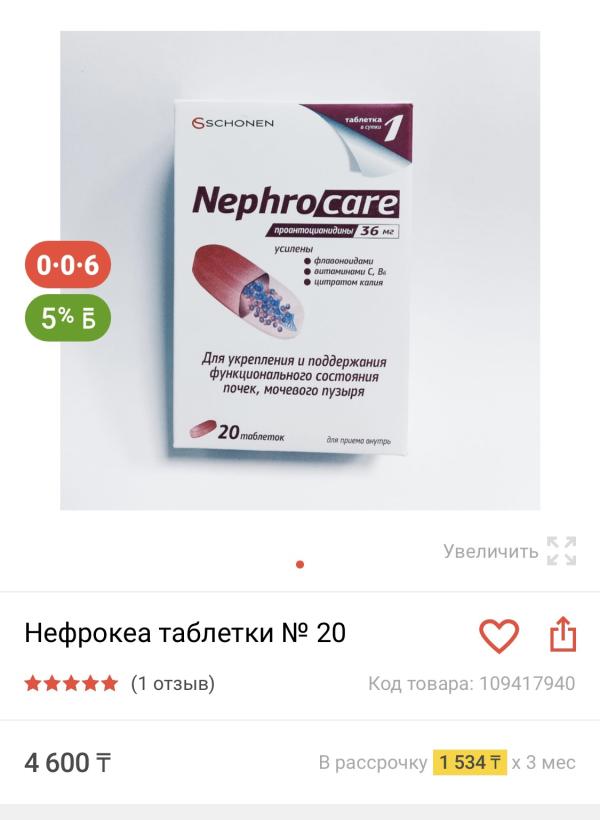This screenshot has width=600, height=820.
Task: Open the 1 отзыв reviews link
Action: [173, 683]
